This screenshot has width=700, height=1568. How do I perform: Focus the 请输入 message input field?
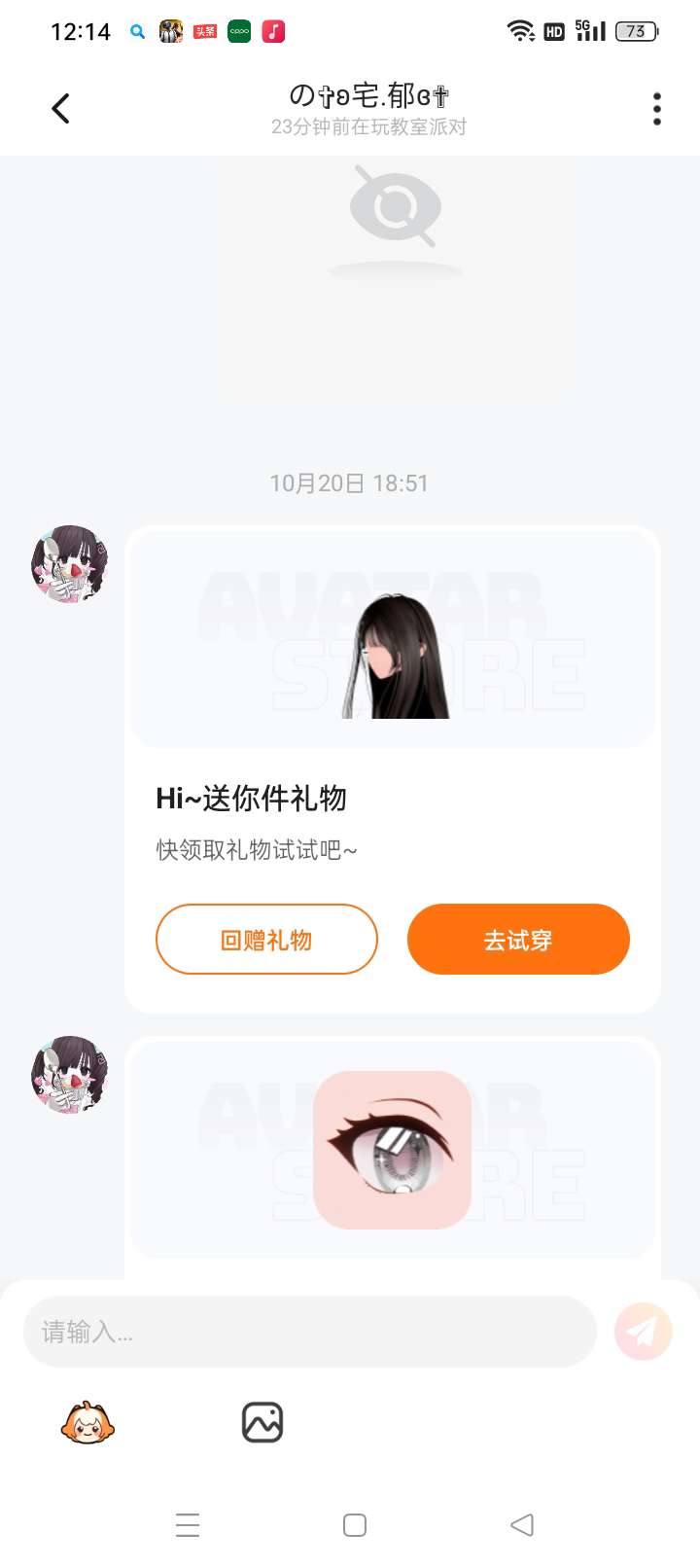coord(309,1332)
